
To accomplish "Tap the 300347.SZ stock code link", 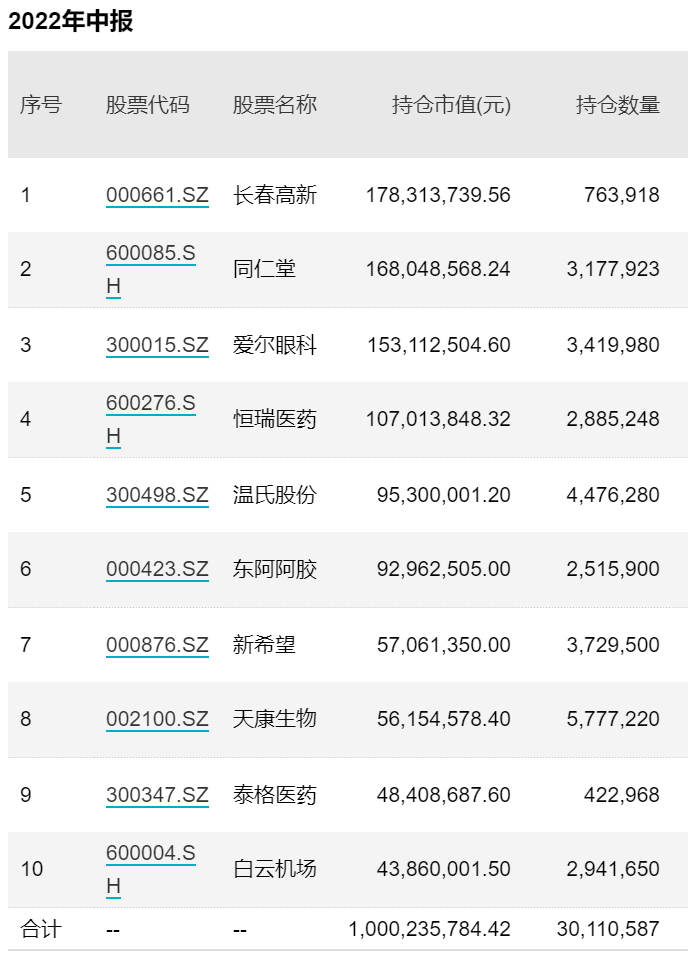I will pos(157,795).
